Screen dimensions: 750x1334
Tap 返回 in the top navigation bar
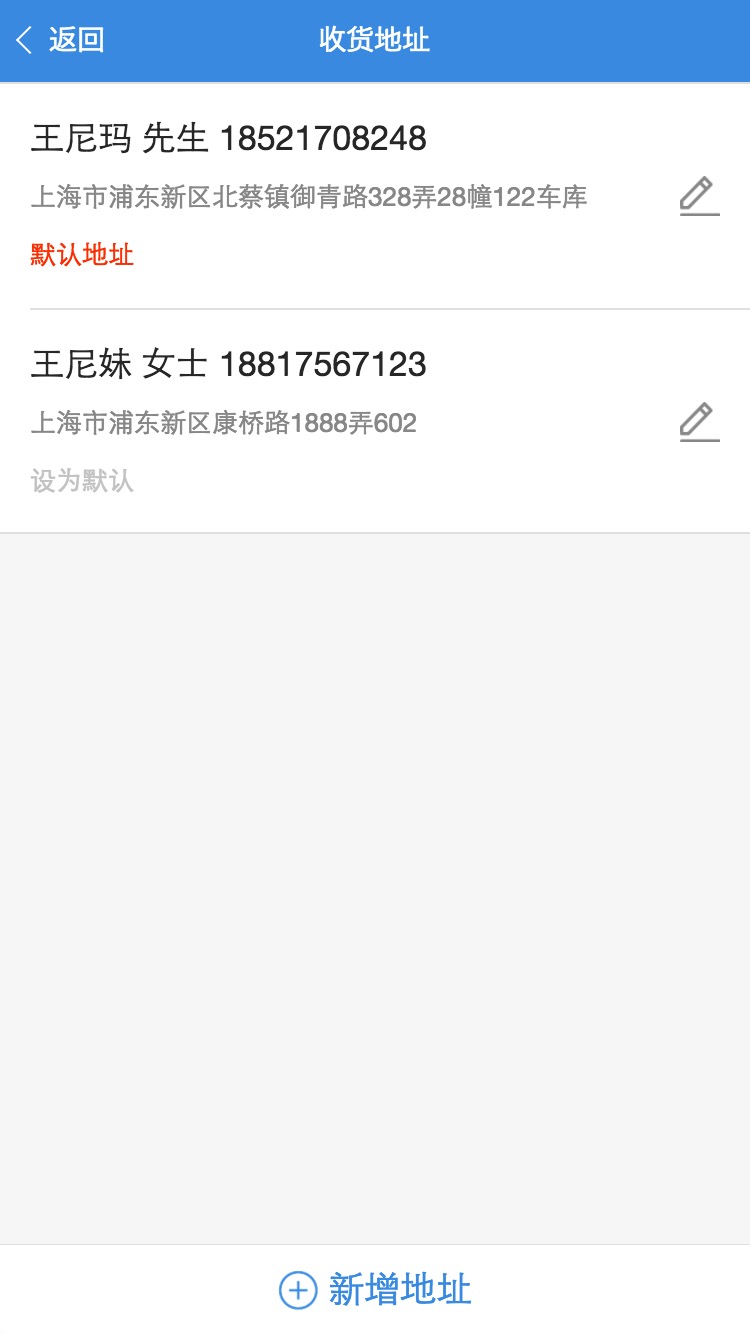[75, 40]
